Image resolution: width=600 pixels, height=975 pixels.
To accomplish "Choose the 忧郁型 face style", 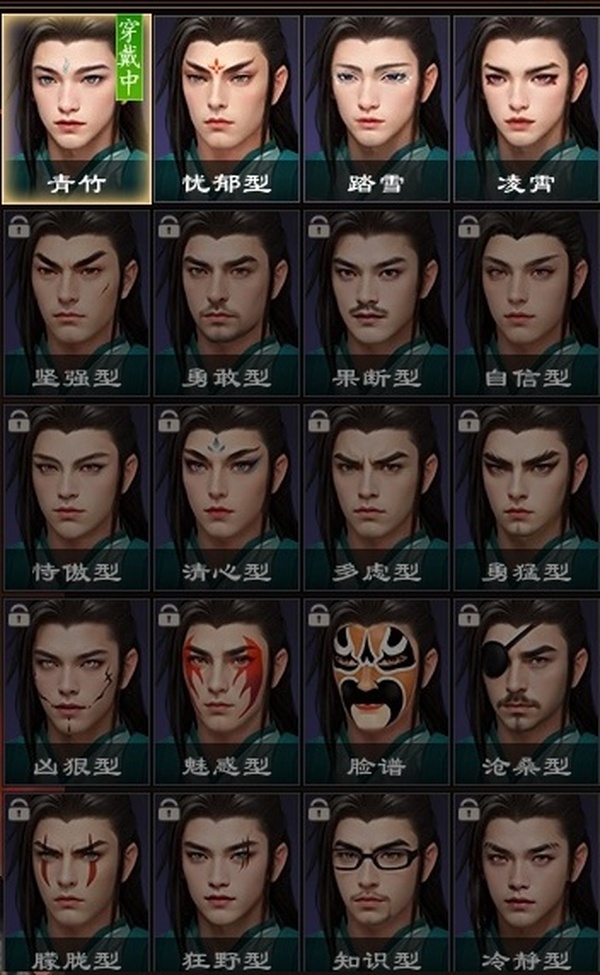I will (226, 107).
